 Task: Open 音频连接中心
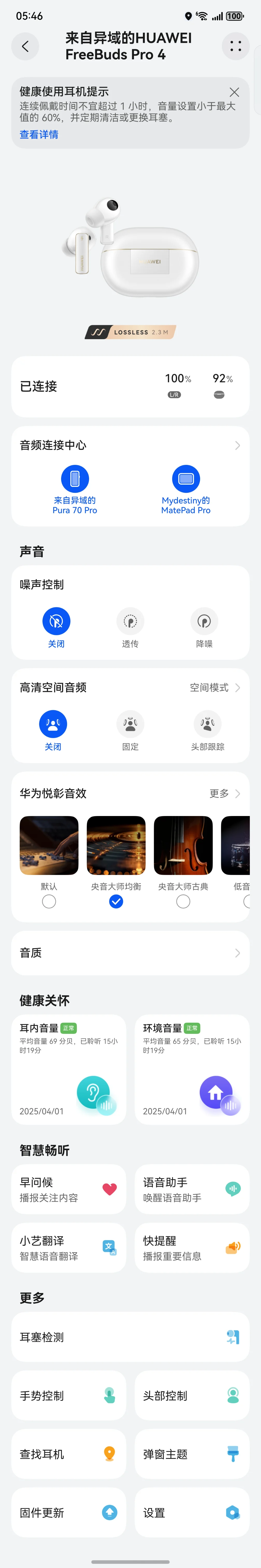pyautogui.click(x=130, y=445)
